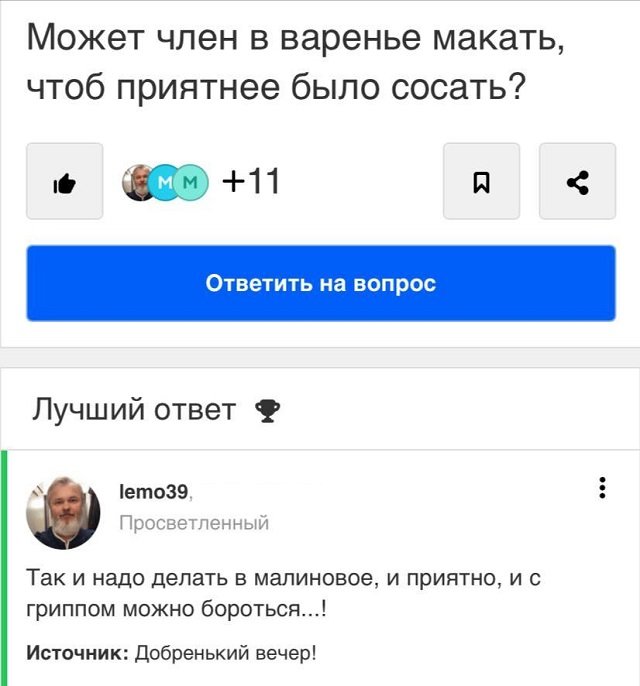
Task: Bookmark this question
Action: click(481, 182)
